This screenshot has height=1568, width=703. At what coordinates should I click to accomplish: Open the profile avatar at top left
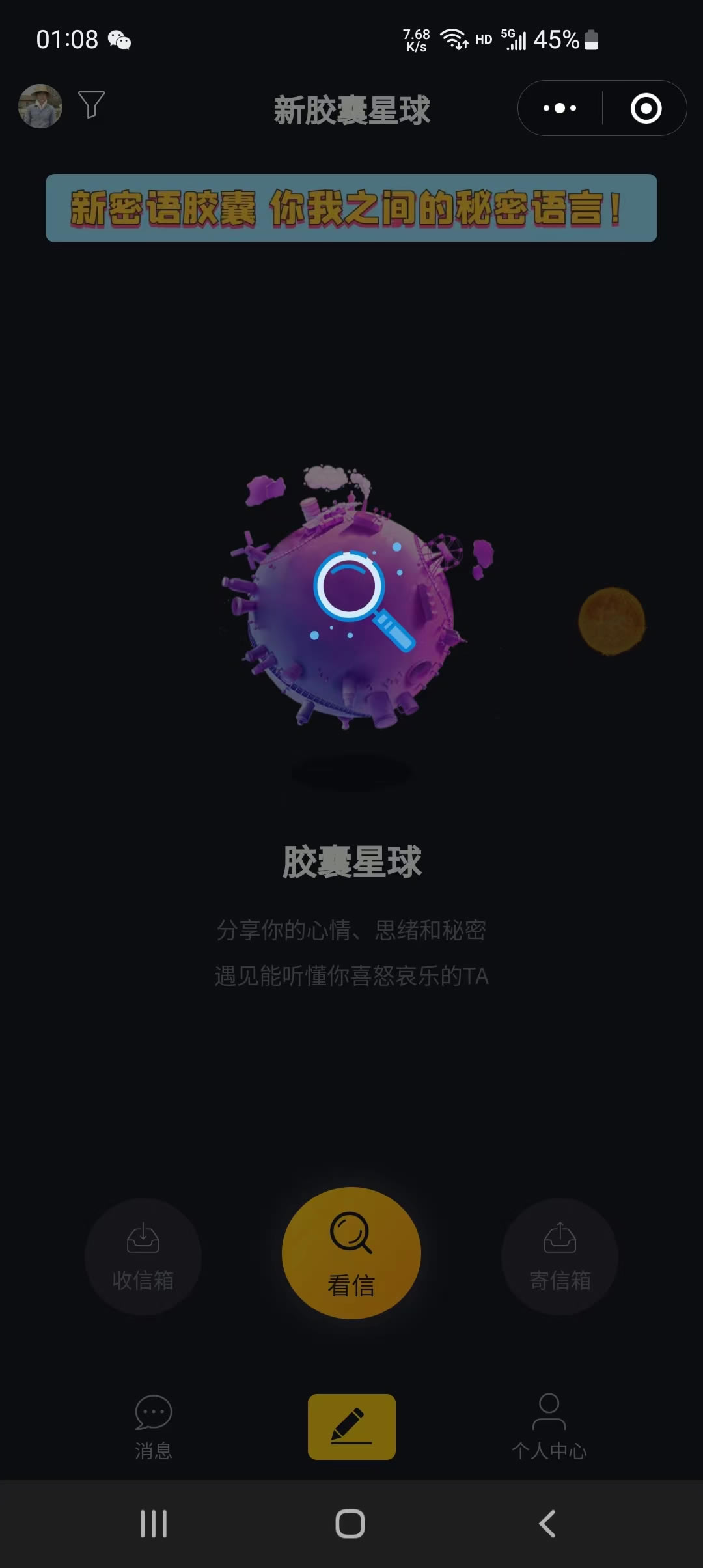(40, 106)
